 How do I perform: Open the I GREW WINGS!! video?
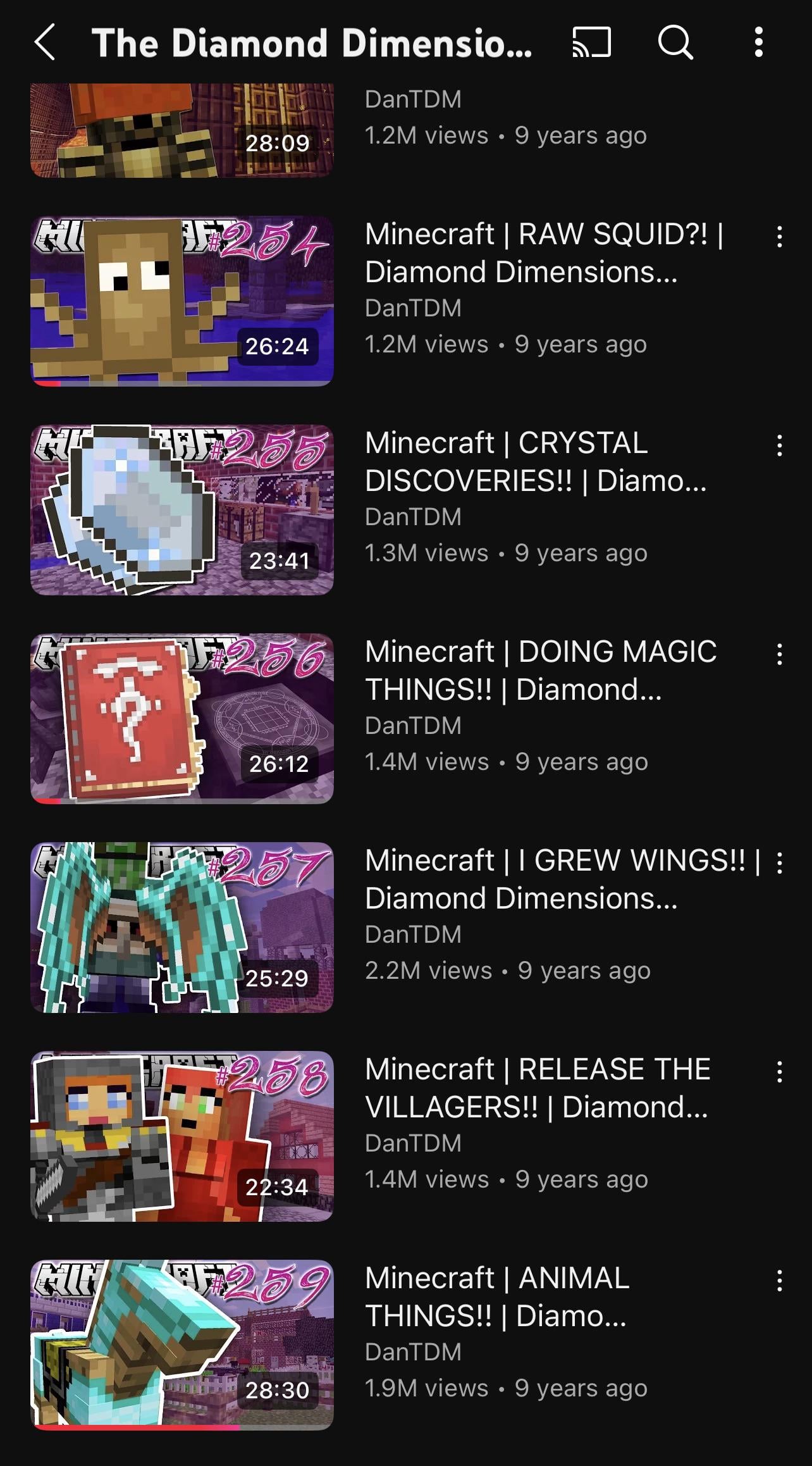click(182, 928)
